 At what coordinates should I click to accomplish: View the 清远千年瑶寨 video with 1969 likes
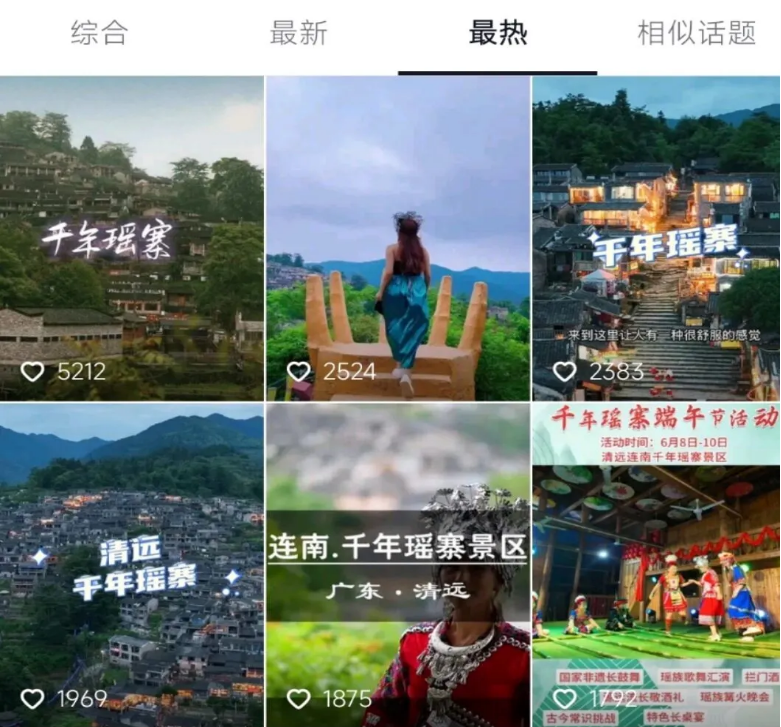pos(131,565)
